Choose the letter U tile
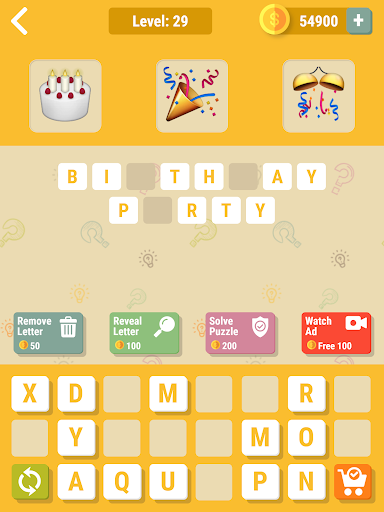This screenshot has width=384, height=512. point(168,482)
